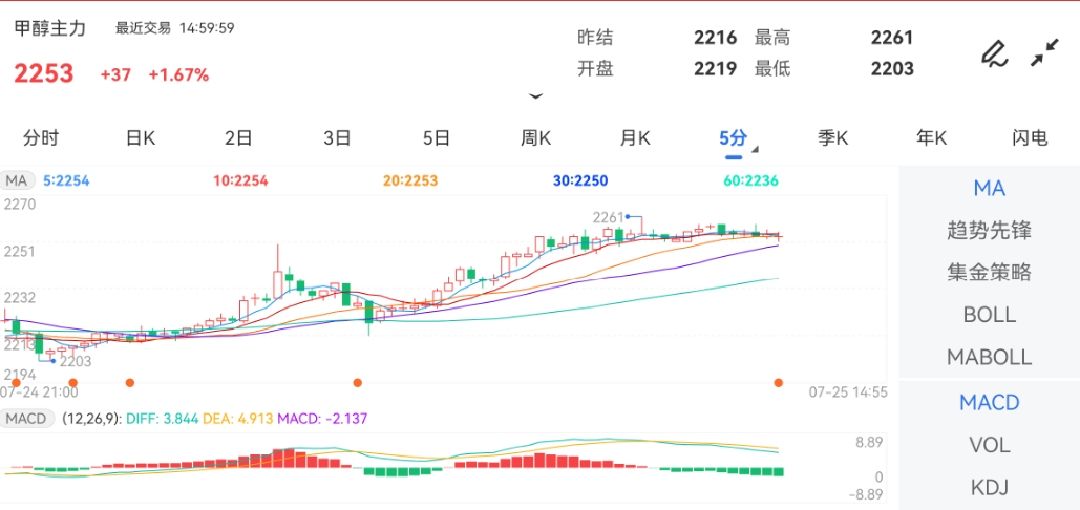The height and width of the screenshot is (510, 1080).
Task: View the 季K chart
Action: 833,138
